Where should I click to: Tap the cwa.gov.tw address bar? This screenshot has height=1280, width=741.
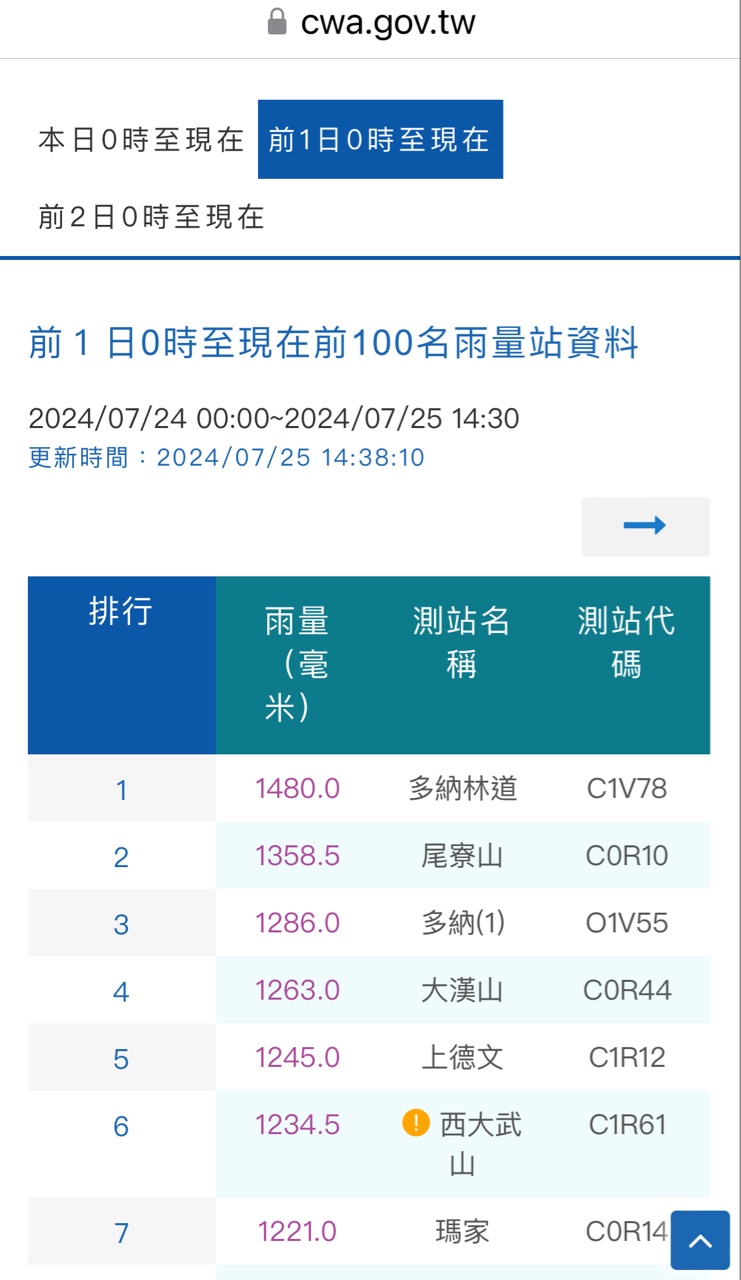372,22
